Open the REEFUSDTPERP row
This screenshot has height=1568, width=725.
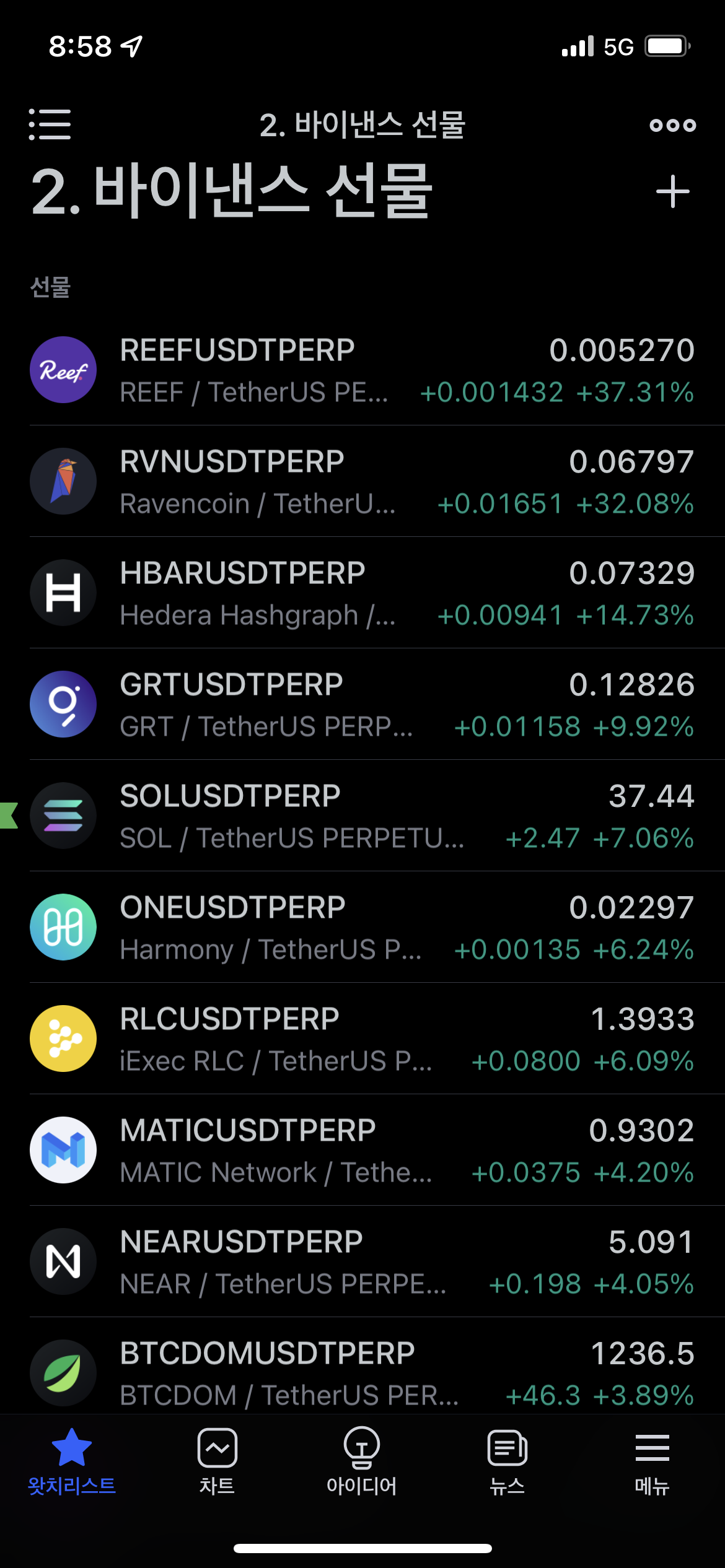pos(362,370)
